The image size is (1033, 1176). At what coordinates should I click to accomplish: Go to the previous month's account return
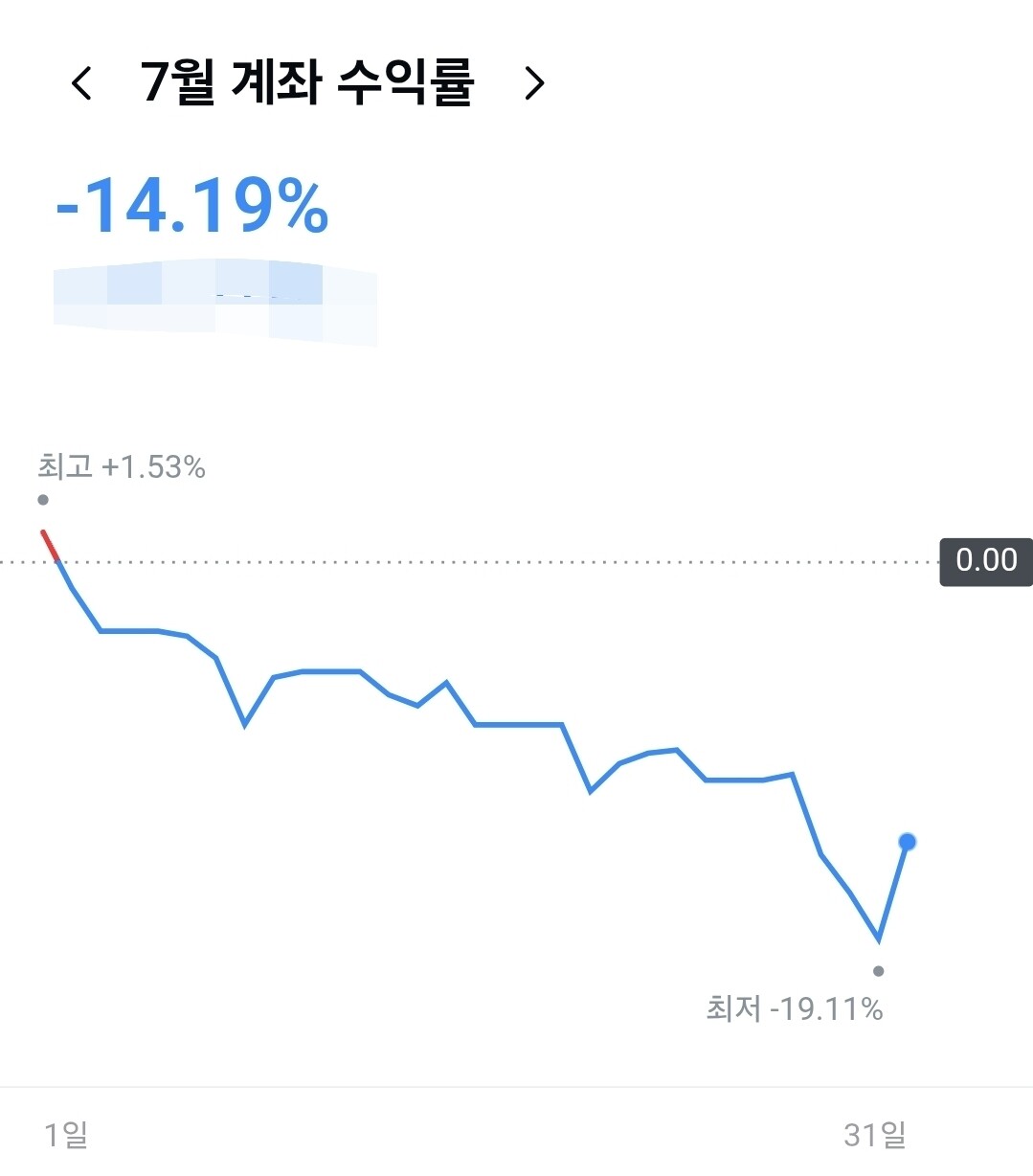tap(82, 83)
